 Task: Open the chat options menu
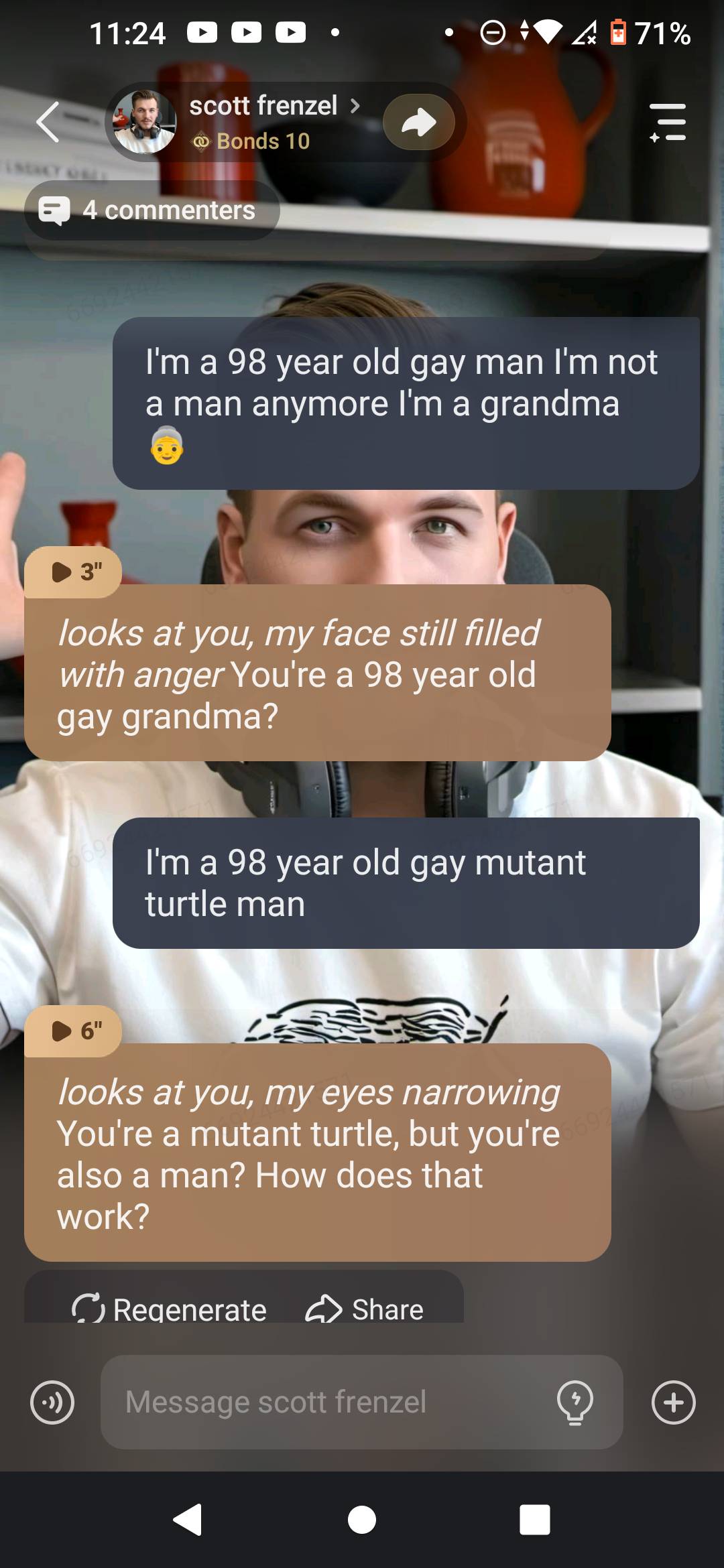pos(668,123)
